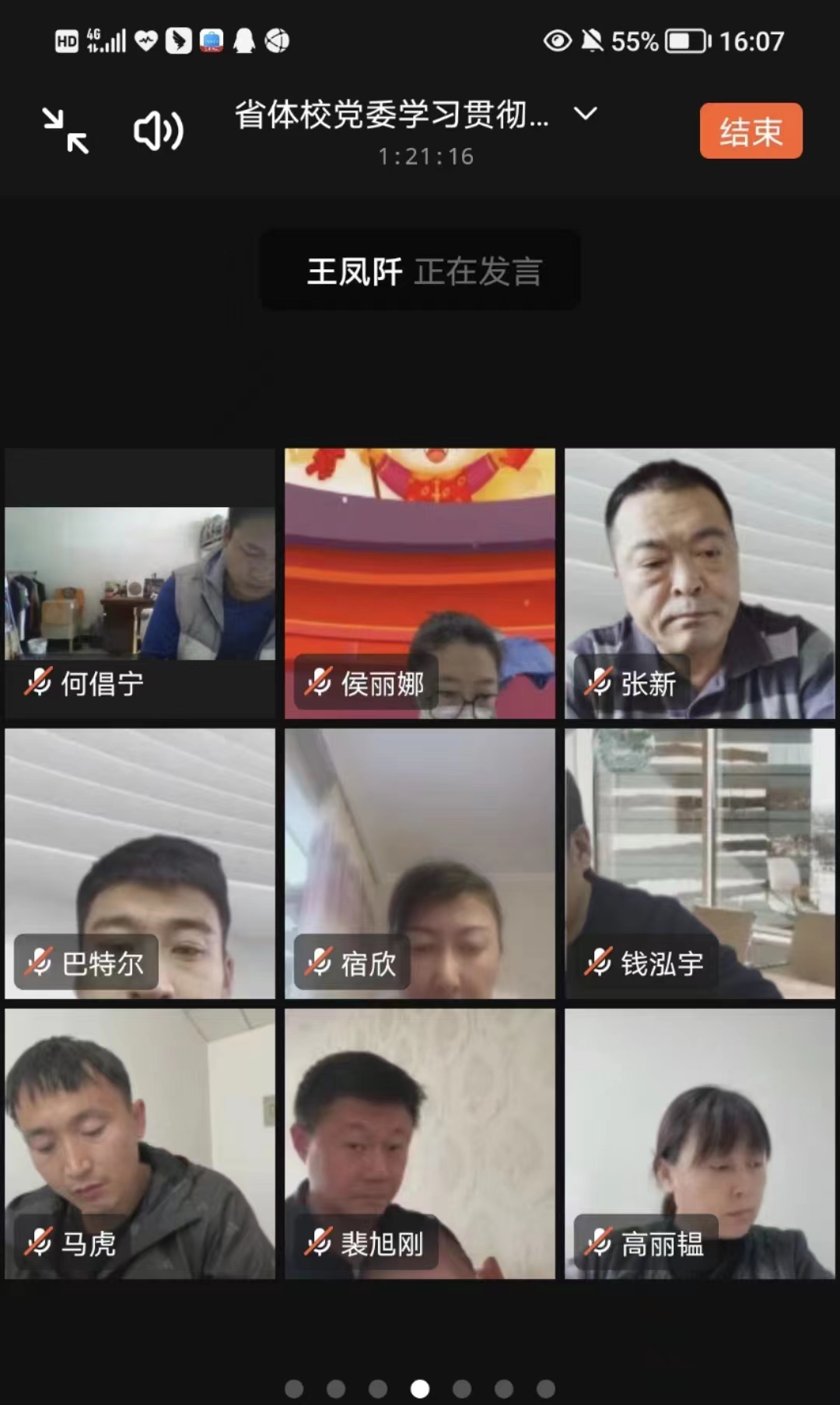Viewport: 840px width, 1405px height.
Task: Tap the 结束 button to end meeting
Action: point(751,131)
